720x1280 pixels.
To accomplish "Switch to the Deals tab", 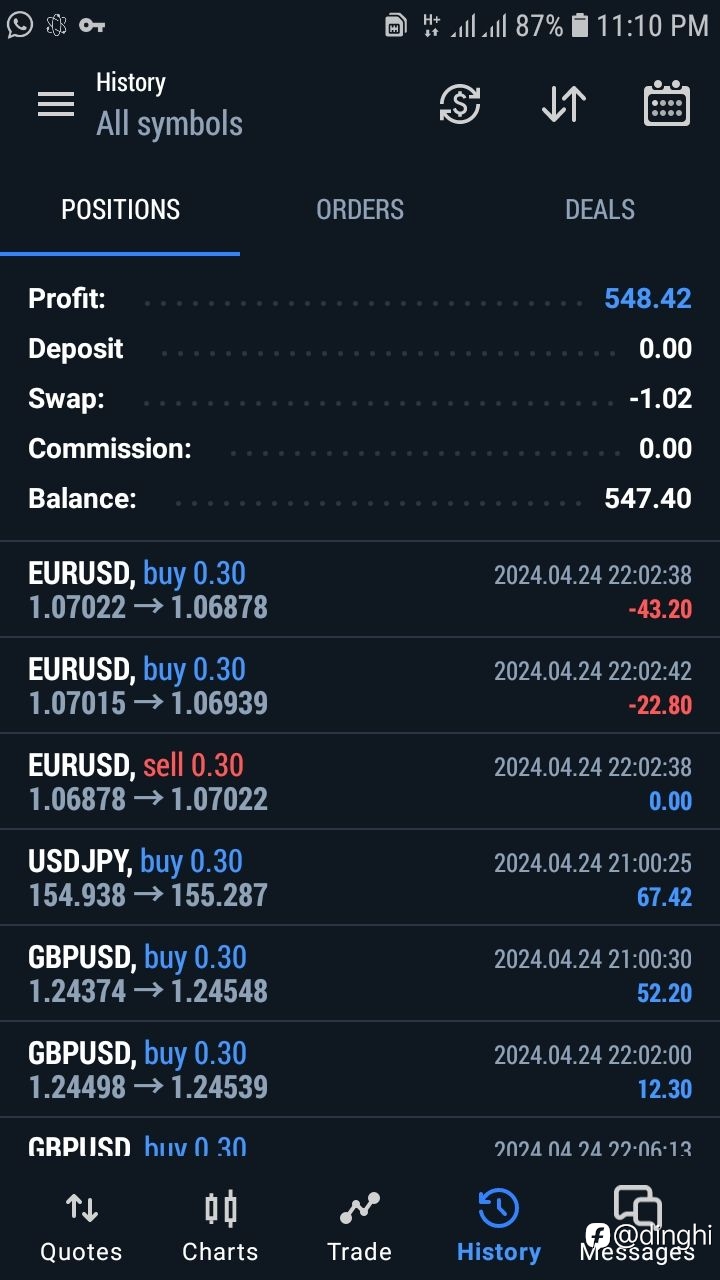I will pyautogui.click(x=600, y=210).
